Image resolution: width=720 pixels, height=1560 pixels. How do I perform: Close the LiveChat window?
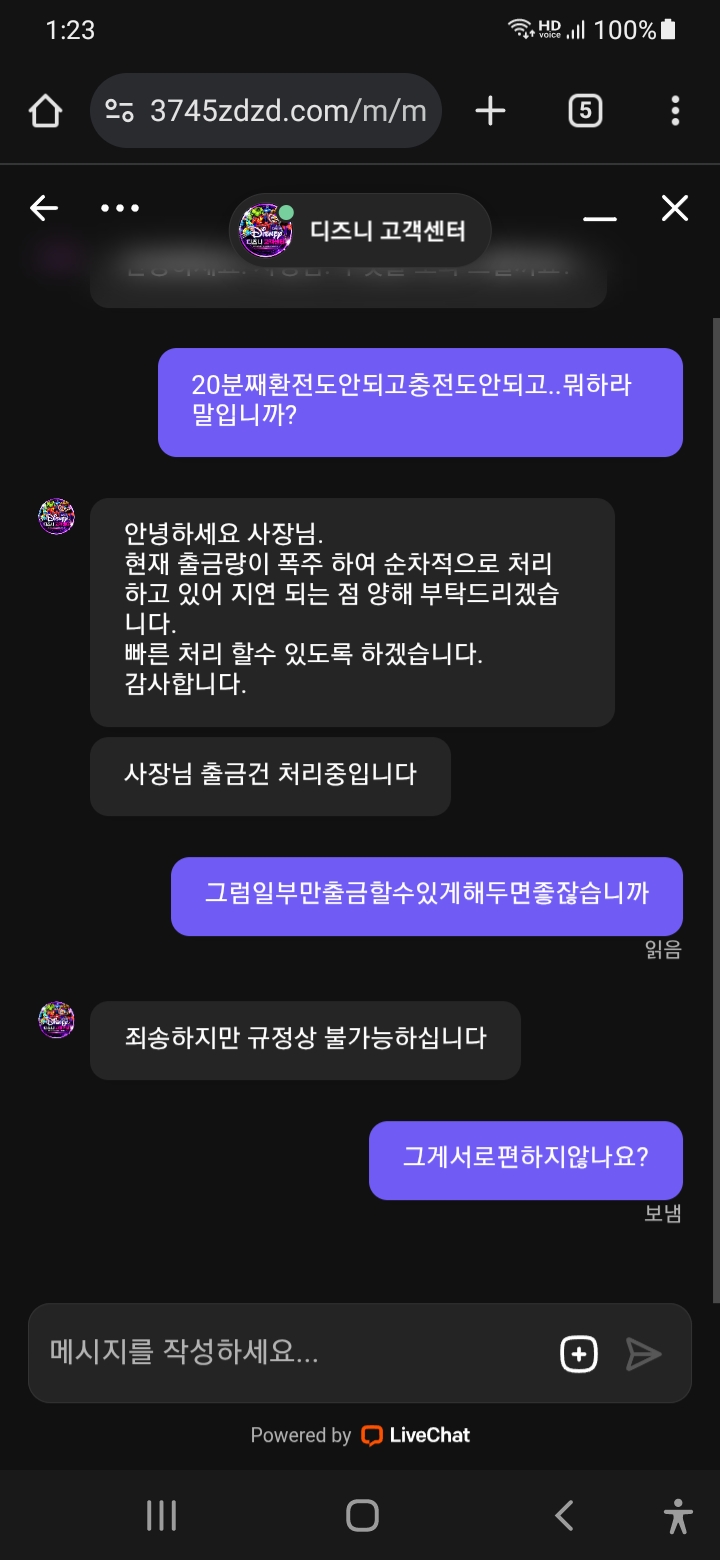675,208
